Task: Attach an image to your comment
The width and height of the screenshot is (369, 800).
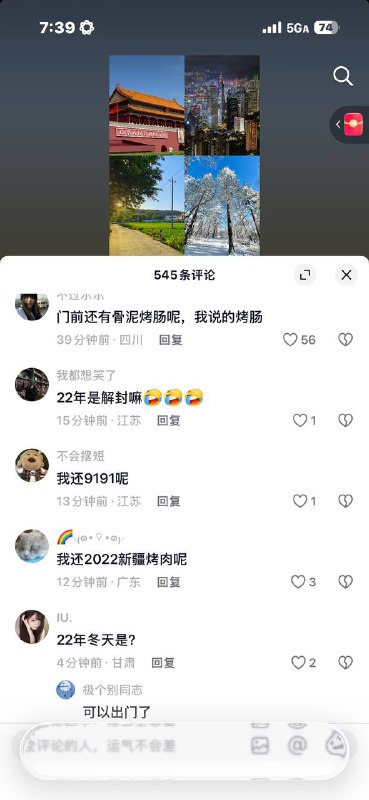Action: click(260, 746)
